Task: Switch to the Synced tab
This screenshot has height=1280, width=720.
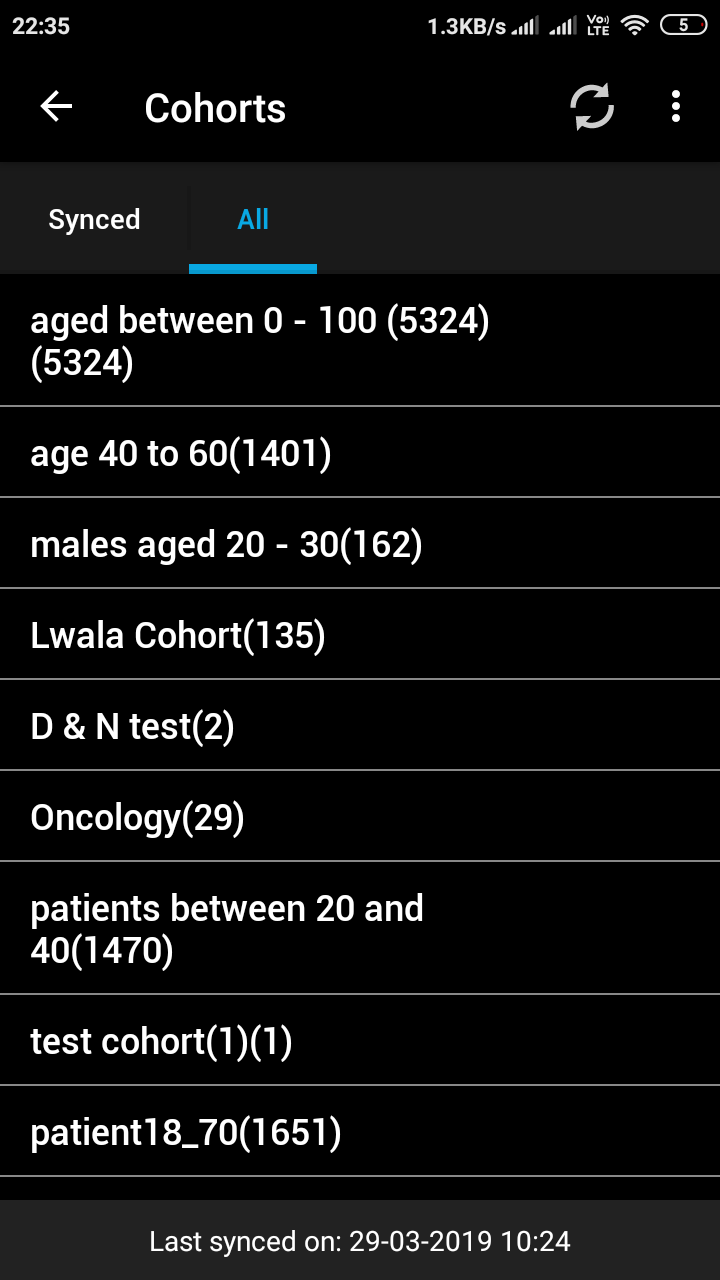Action: pos(94,219)
